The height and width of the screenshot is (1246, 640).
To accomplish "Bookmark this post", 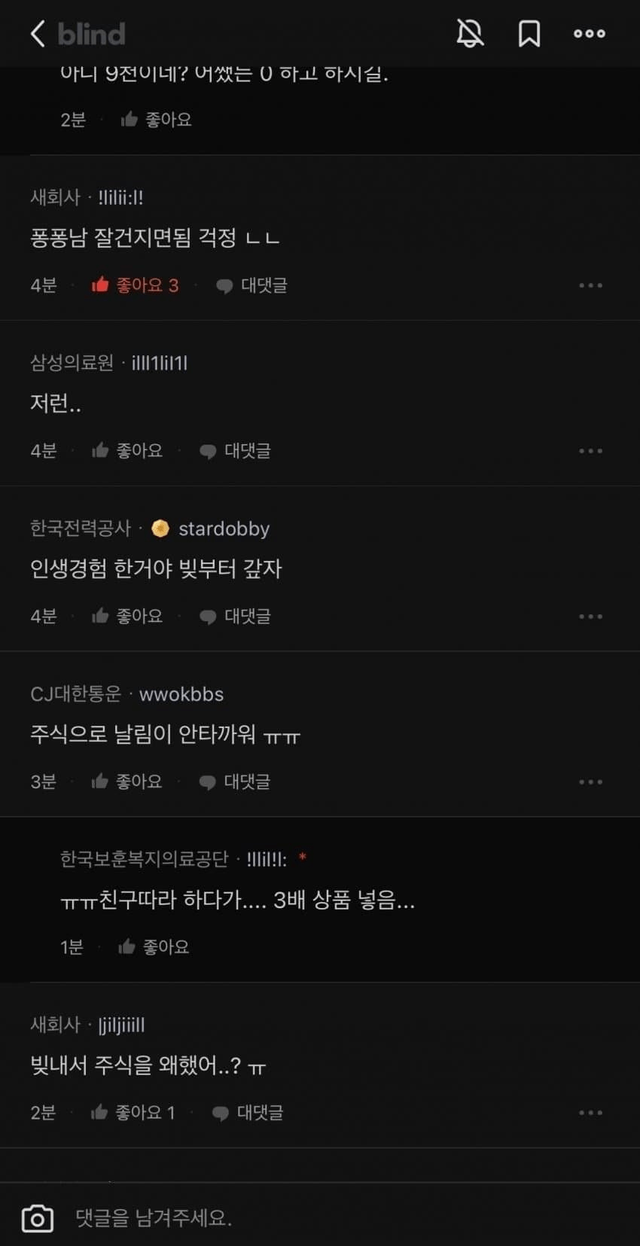I will point(529,34).
